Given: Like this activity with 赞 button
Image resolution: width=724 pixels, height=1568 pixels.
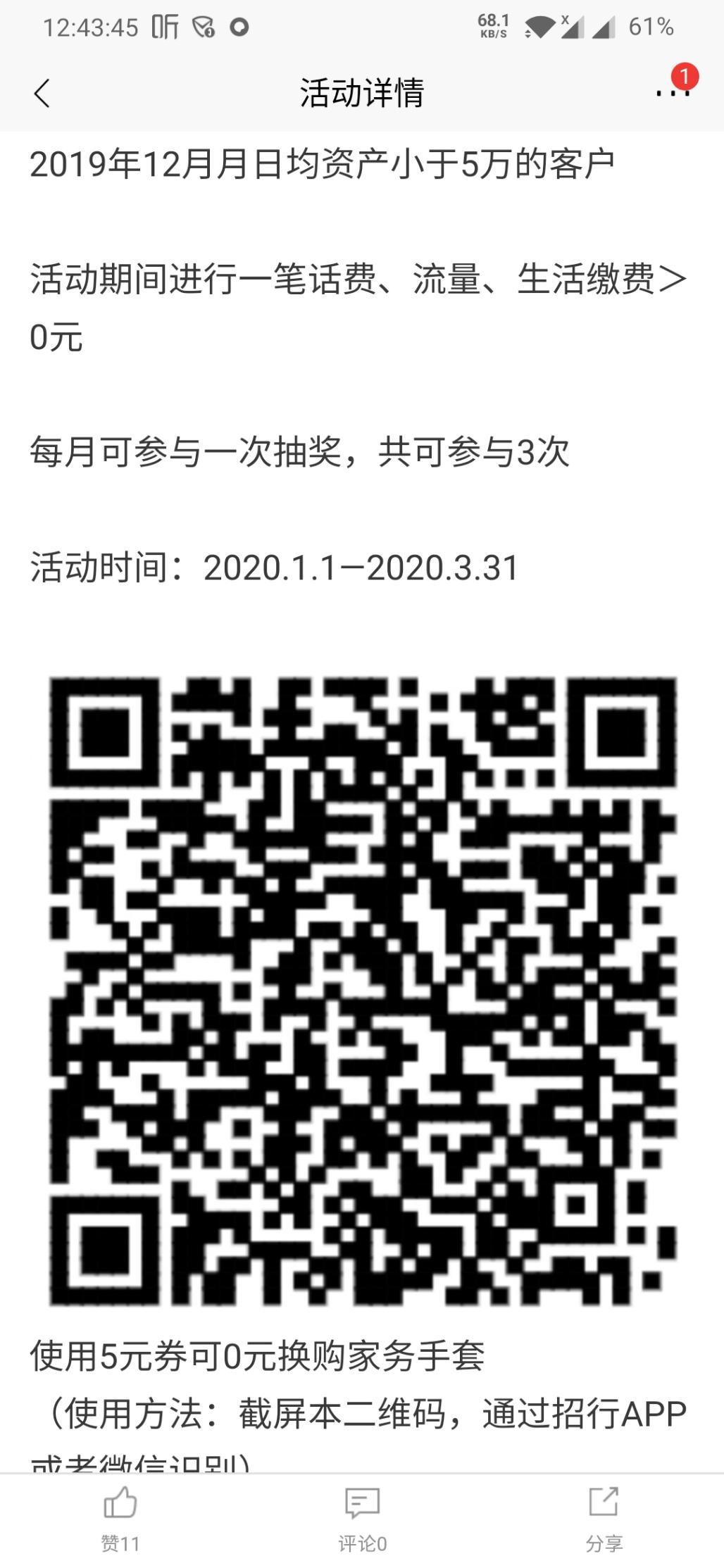Looking at the screenshot, I should click(120, 1515).
